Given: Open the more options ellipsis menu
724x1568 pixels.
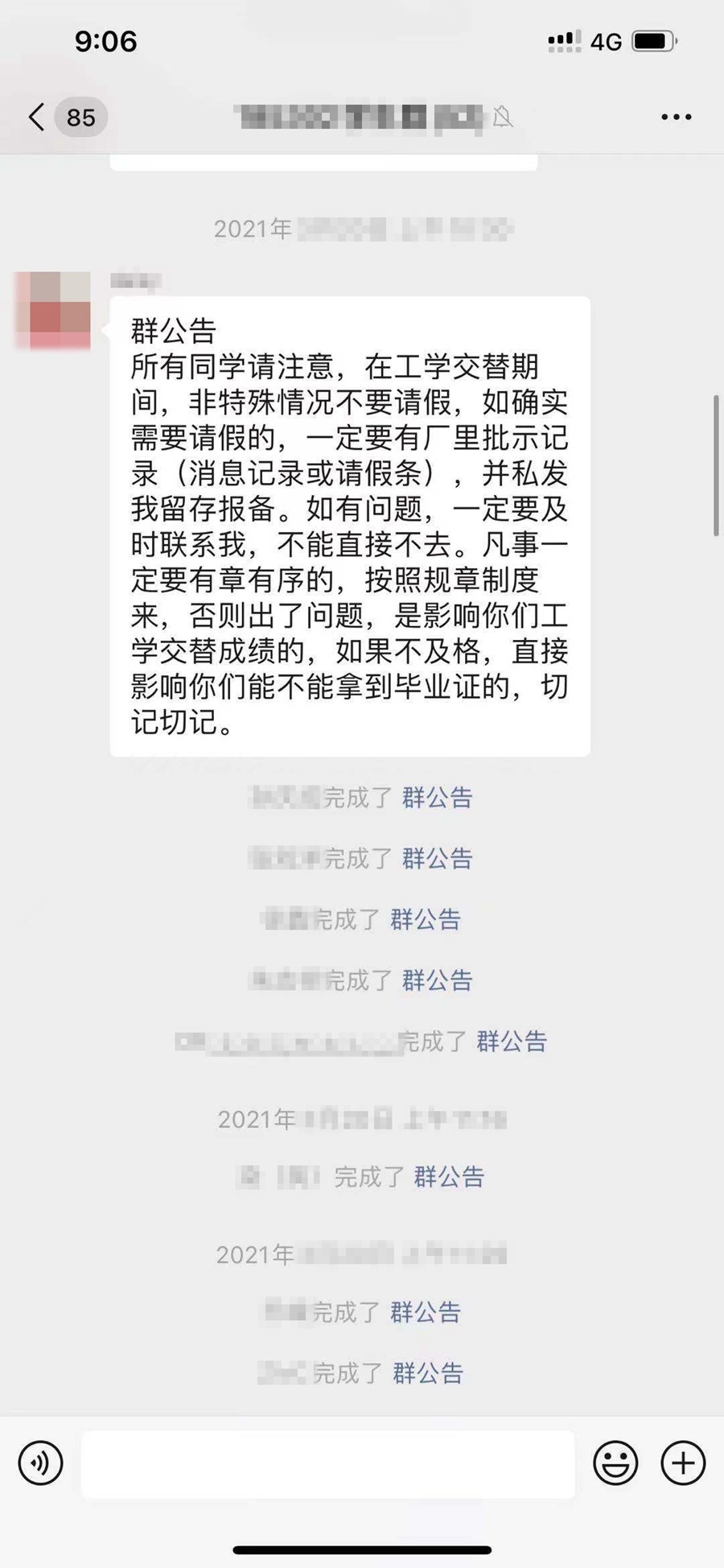Looking at the screenshot, I should click(675, 117).
